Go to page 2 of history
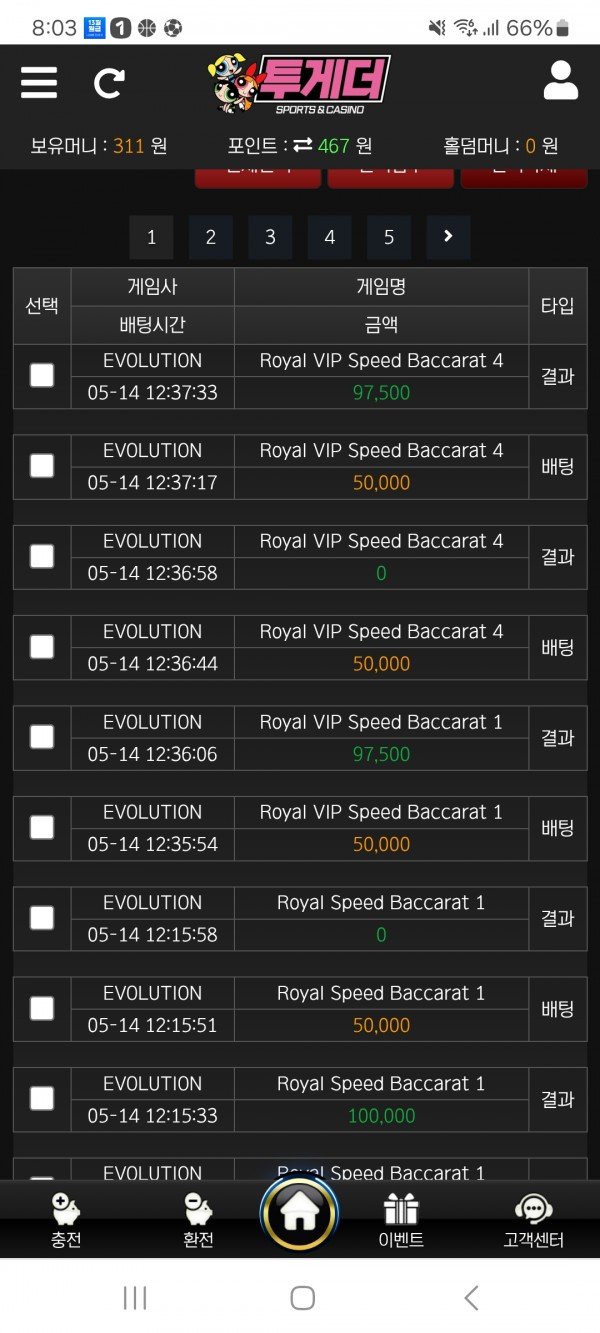 (x=210, y=237)
